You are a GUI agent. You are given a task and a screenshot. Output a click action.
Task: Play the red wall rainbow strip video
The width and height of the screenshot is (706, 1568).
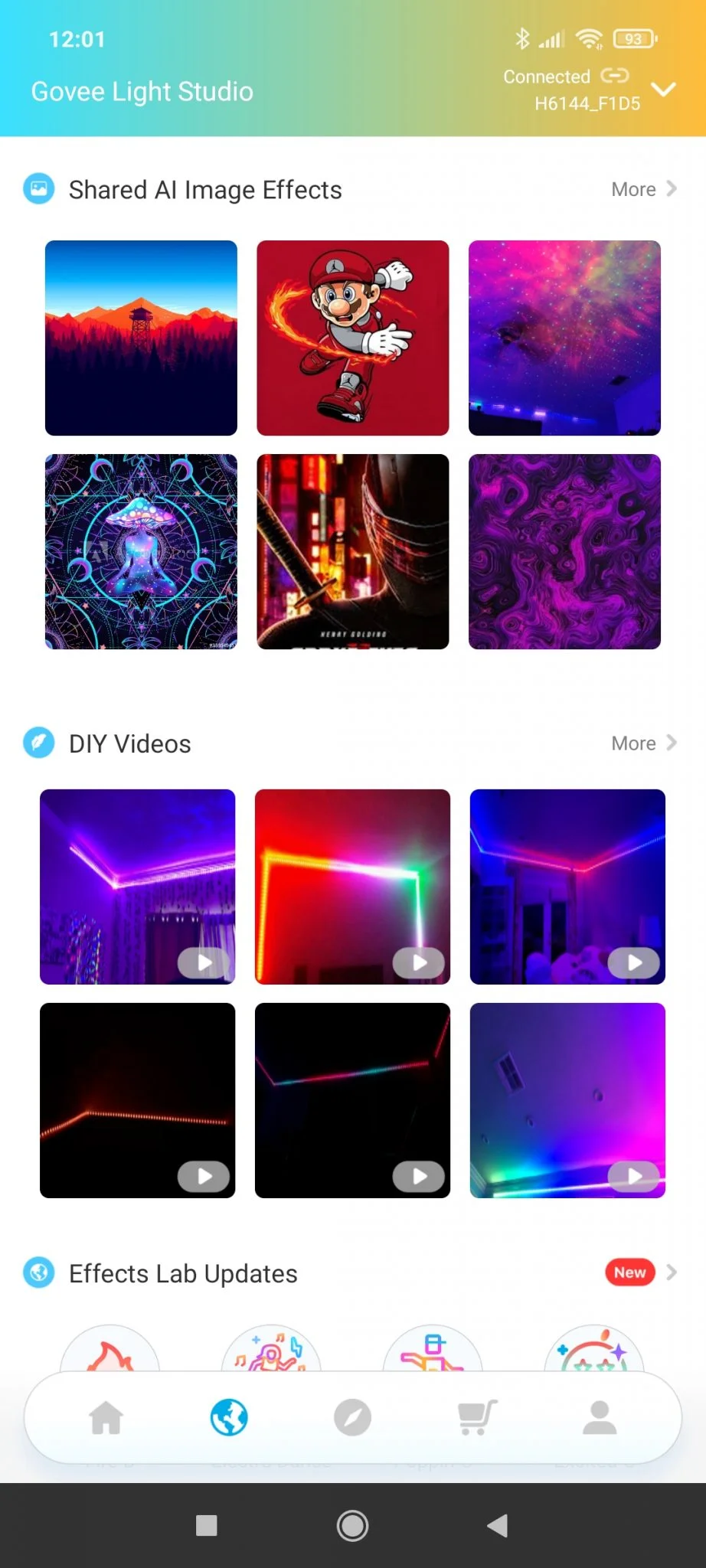(352, 887)
